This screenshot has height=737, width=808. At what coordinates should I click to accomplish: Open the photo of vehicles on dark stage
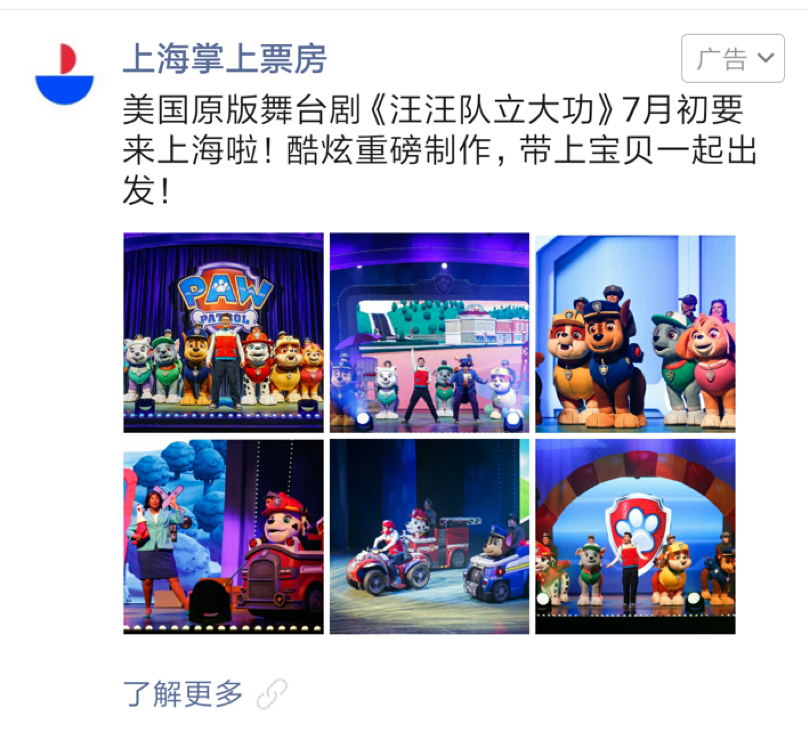click(x=429, y=536)
